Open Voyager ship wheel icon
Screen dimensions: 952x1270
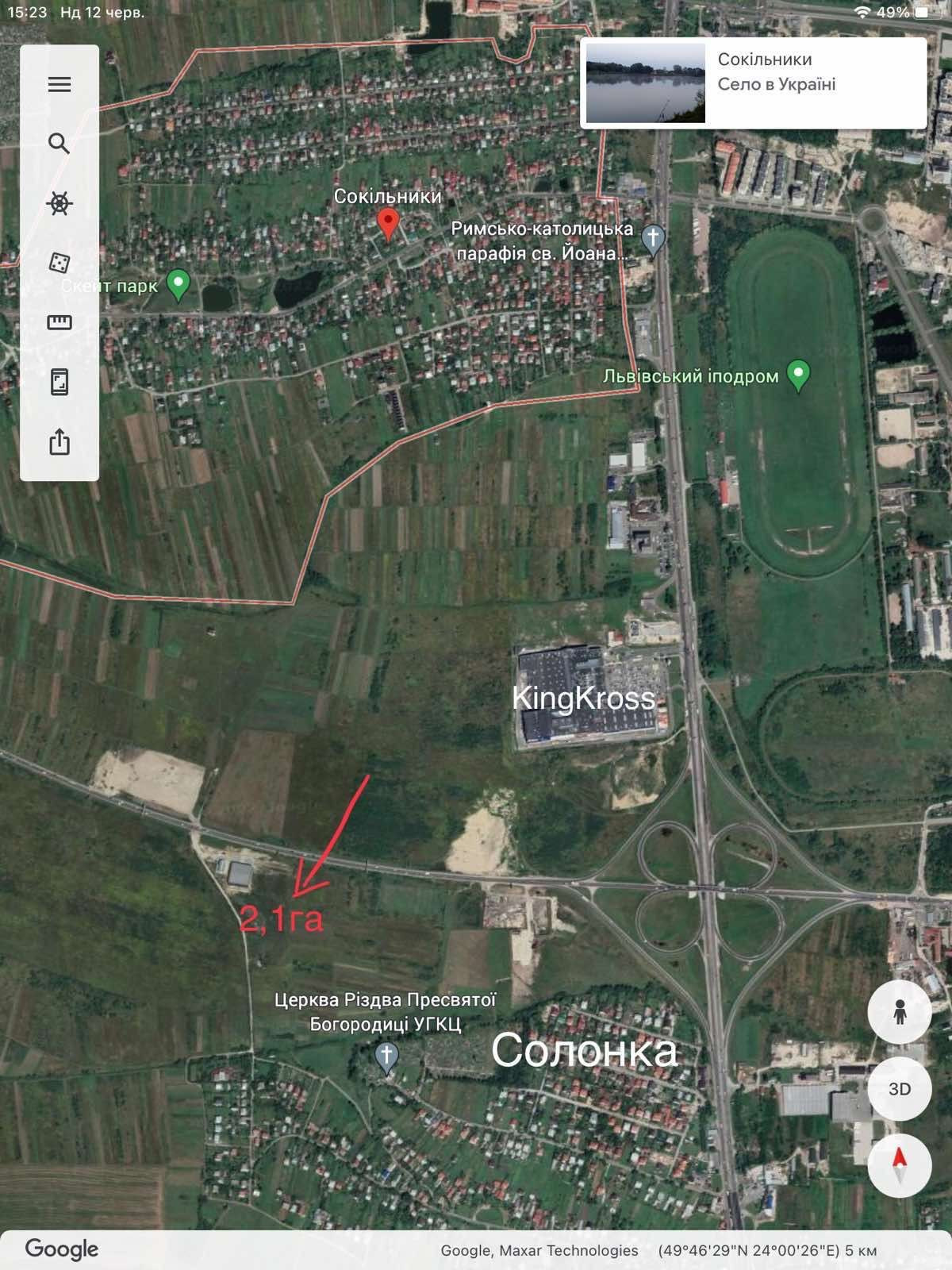click(x=59, y=203)
